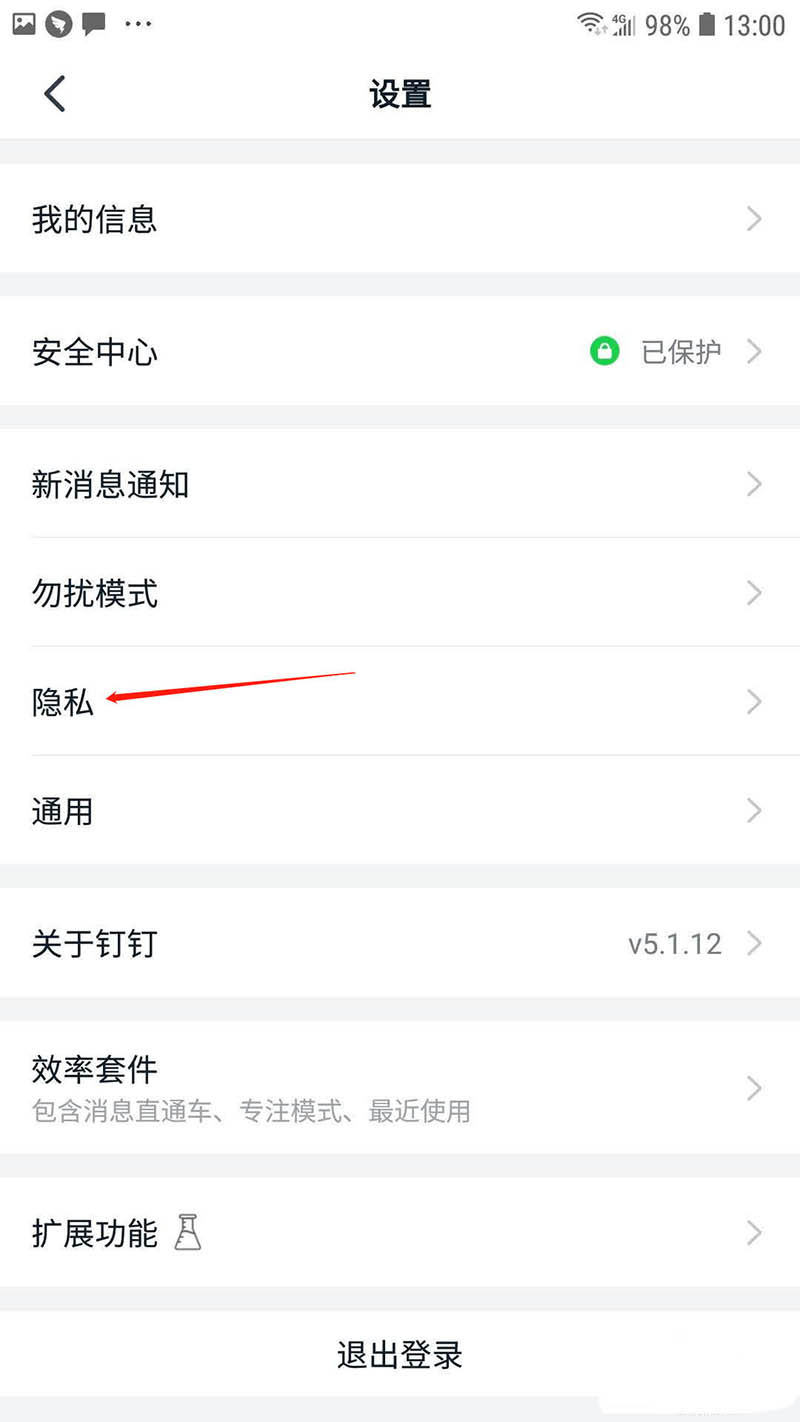
Task: Tap the photo icon in the notification bar
Action: [24, 24]
